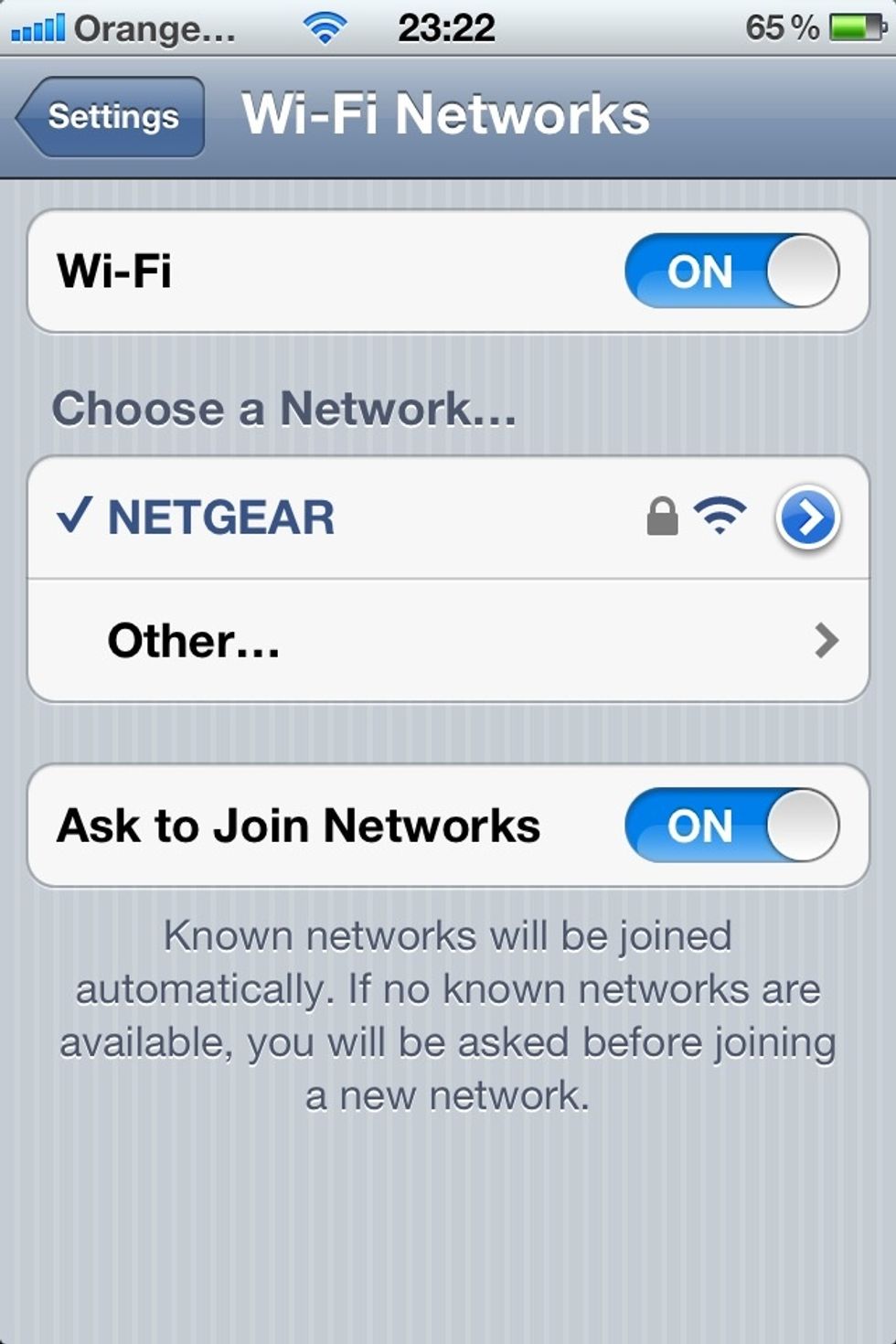This screenshot has height=1344, width=896.
Task: Go back to Settings
Action: coord(111,117)
